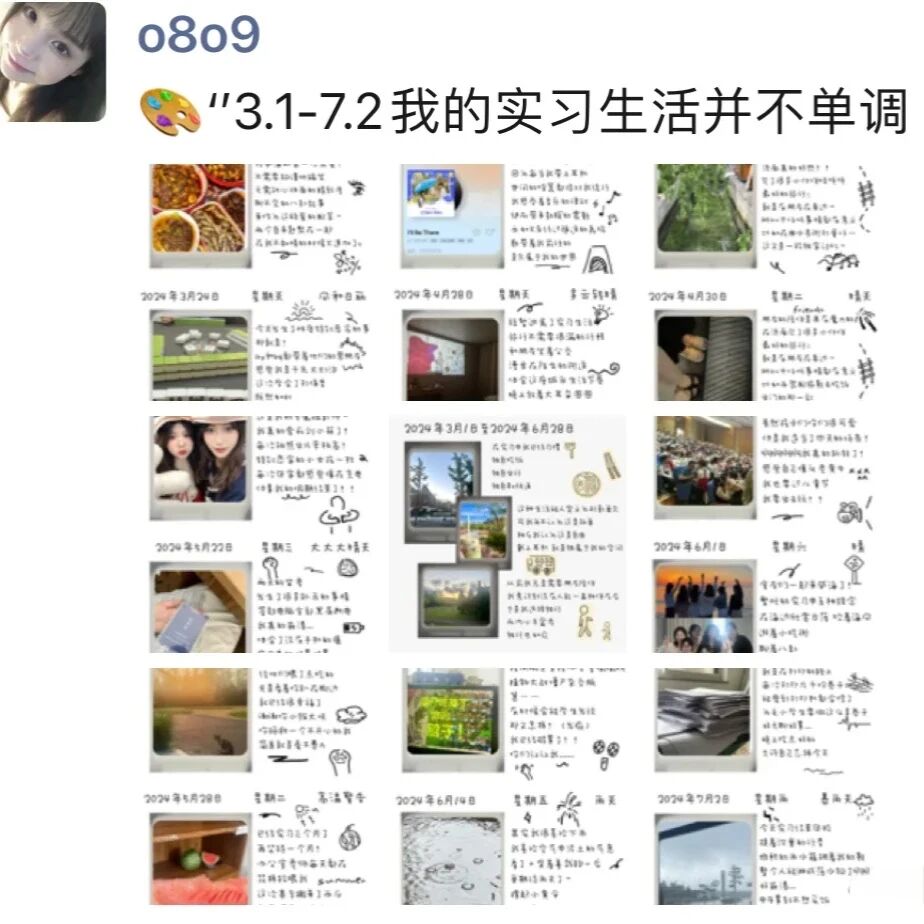This screenshot has height=924, width=924.
Task: Tap the username o8o9
Action: [199, 37]
